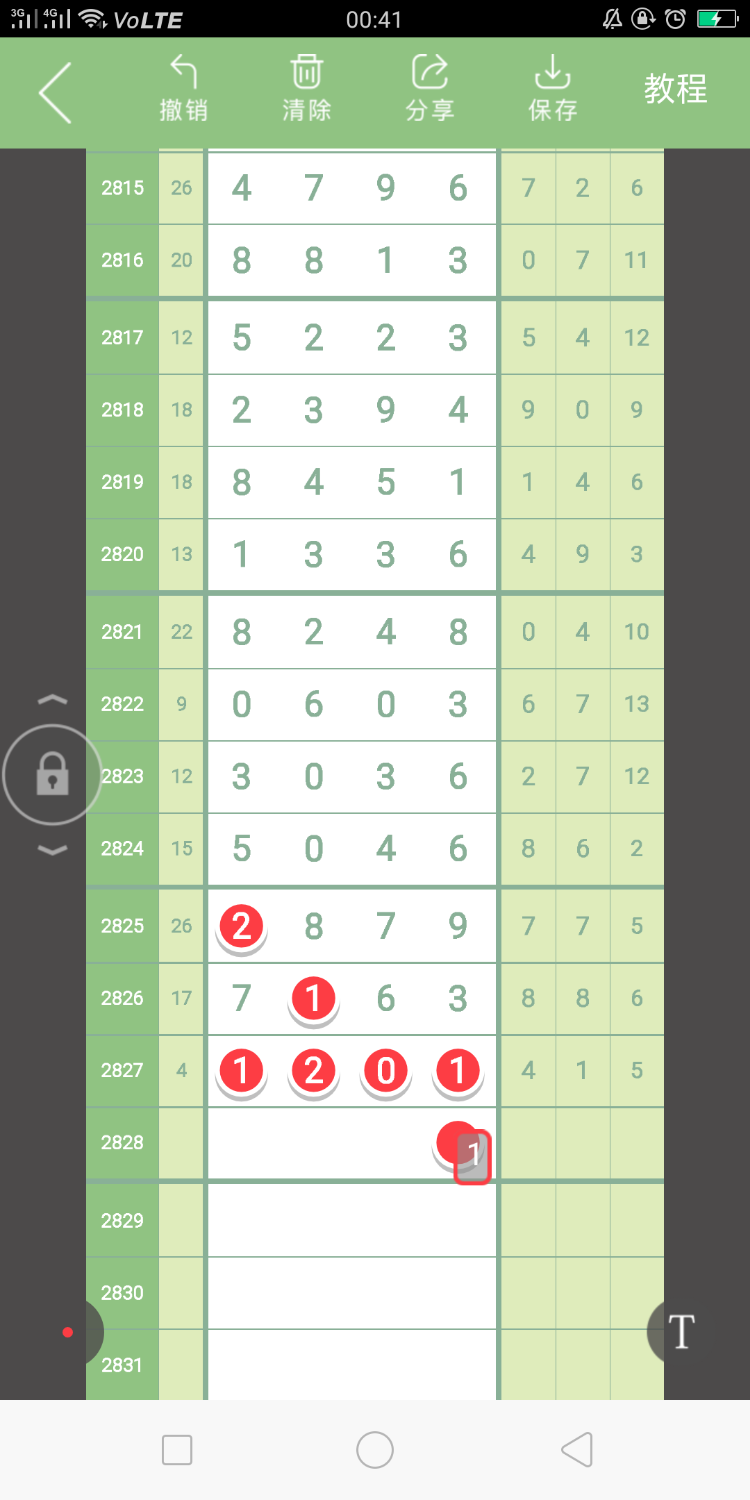The image size is (750, 1500).
Task: Toggle the scroll lock padlock
Action: click(52, 776)
